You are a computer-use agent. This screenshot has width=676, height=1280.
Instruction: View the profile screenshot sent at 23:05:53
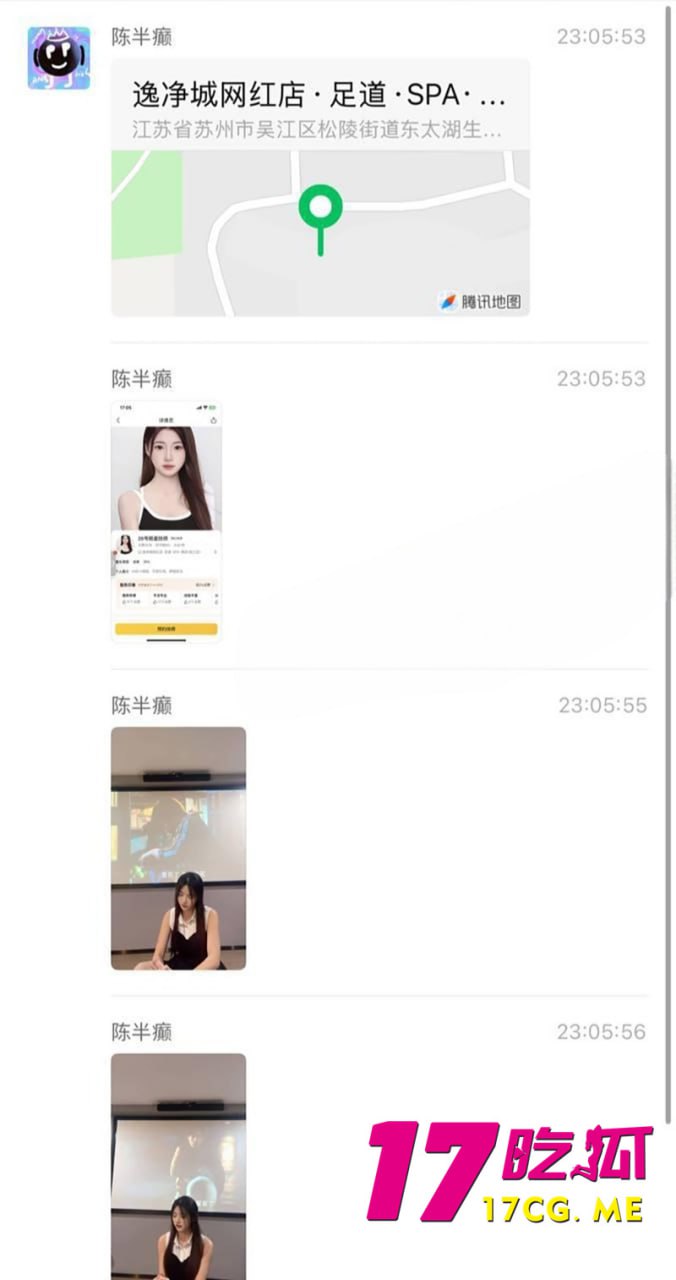(x=166, y=521)
